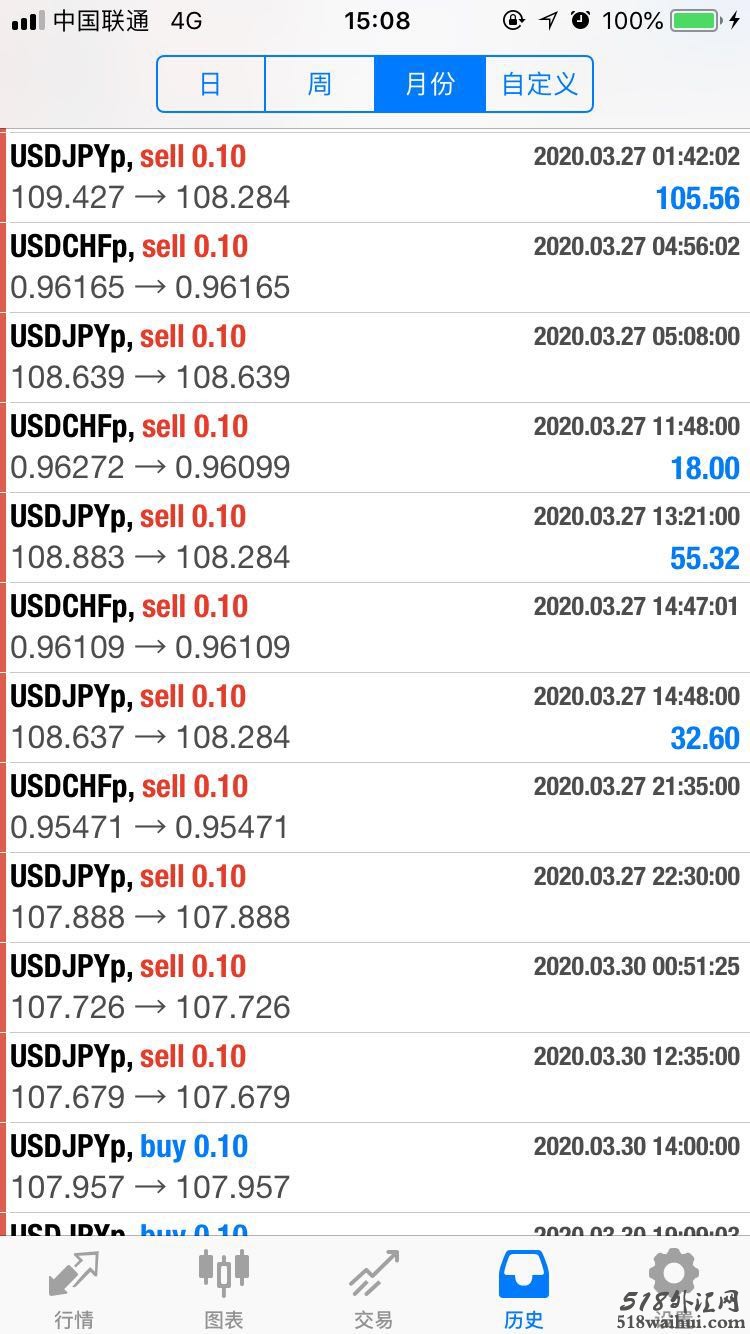The height and width of the screenshot is (1334, 750).
Task: Open the USDCHFp trade from 04:56:02
Action: (375, 267)
